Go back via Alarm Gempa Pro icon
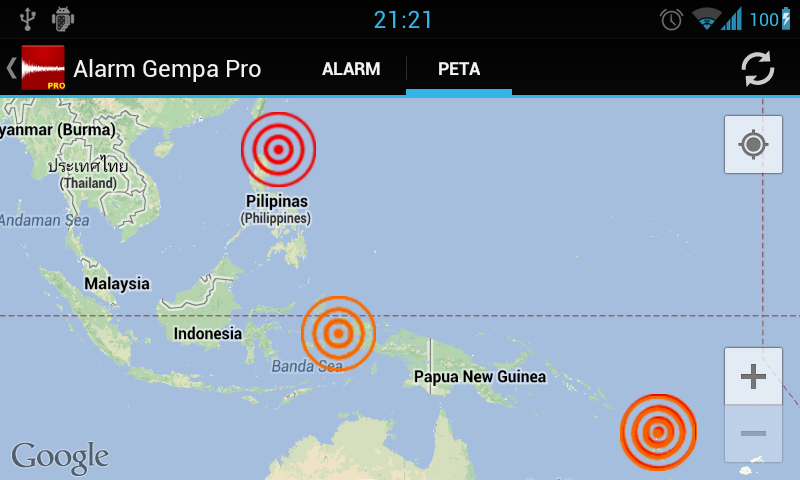Viewport: 800px width, 480px height. [x=38, y=68]
